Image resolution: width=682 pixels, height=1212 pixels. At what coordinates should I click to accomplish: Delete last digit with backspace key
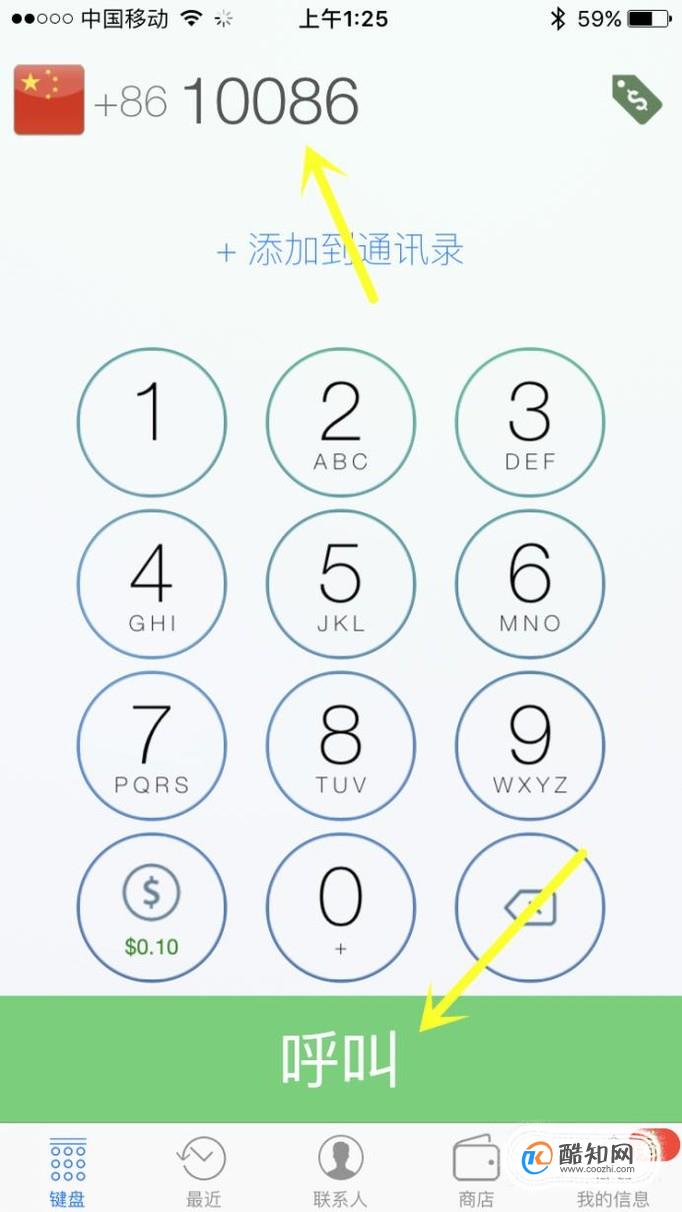pos(530,908)
